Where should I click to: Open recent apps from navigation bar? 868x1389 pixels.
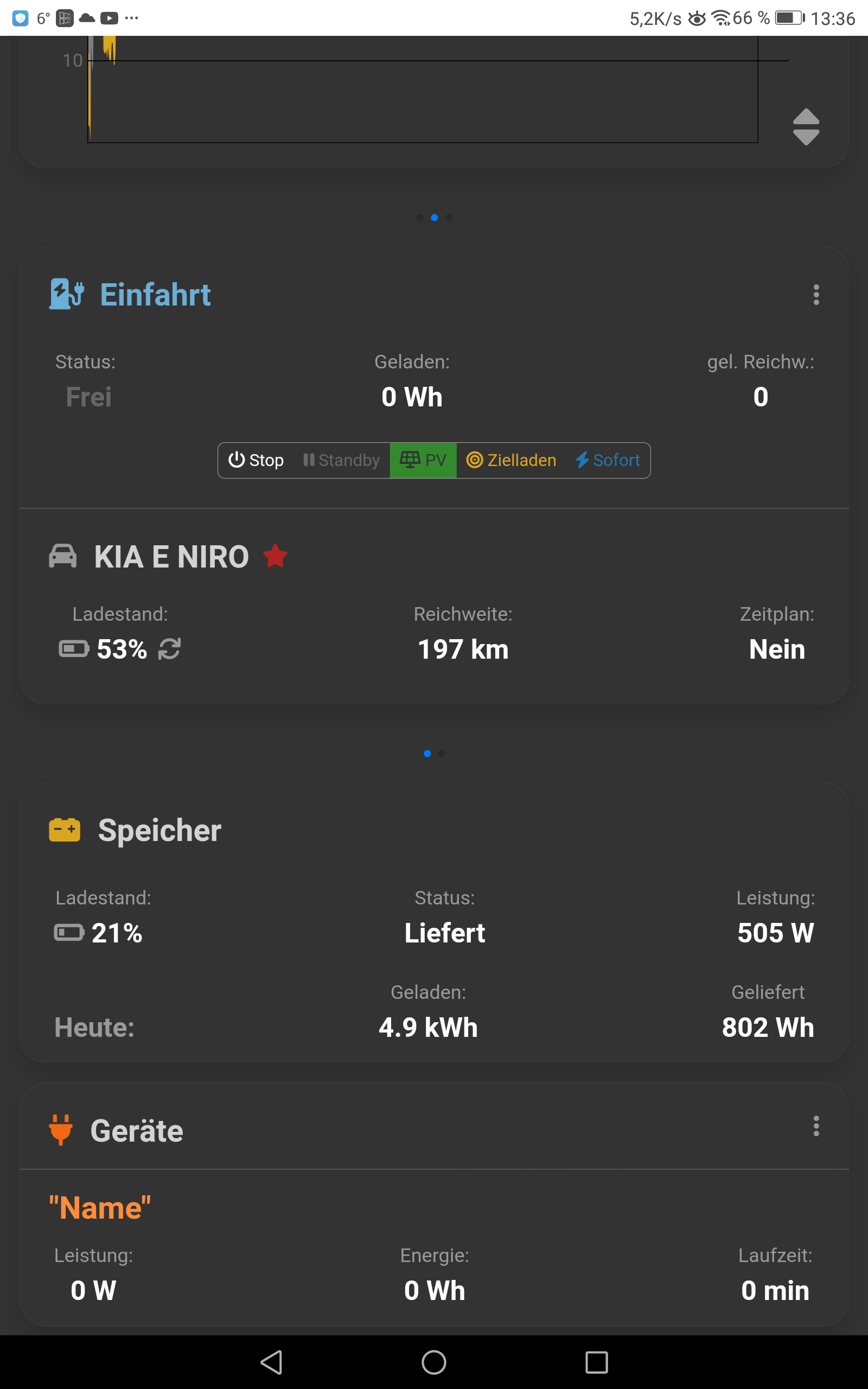click(x=596, y=1362)
